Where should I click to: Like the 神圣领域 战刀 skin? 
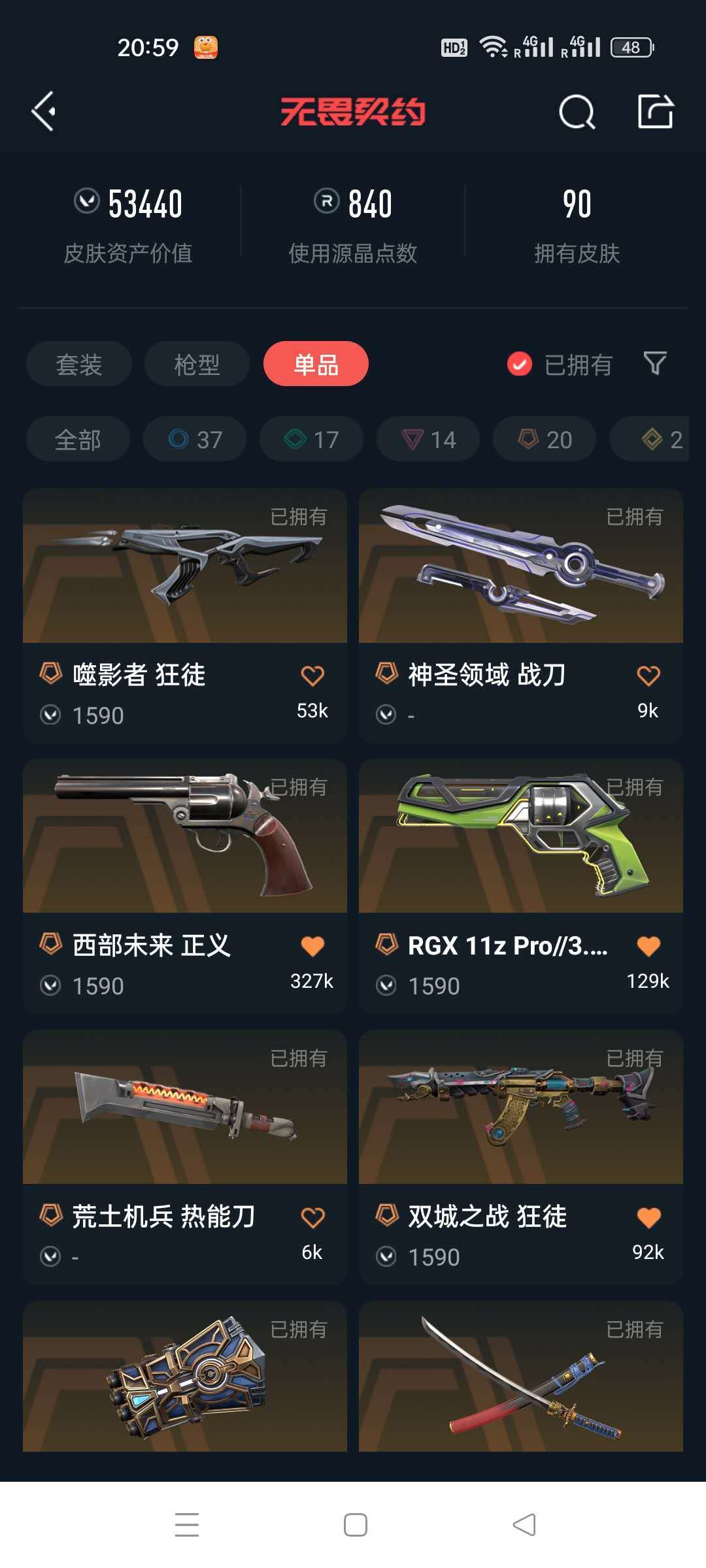point(648,676)
